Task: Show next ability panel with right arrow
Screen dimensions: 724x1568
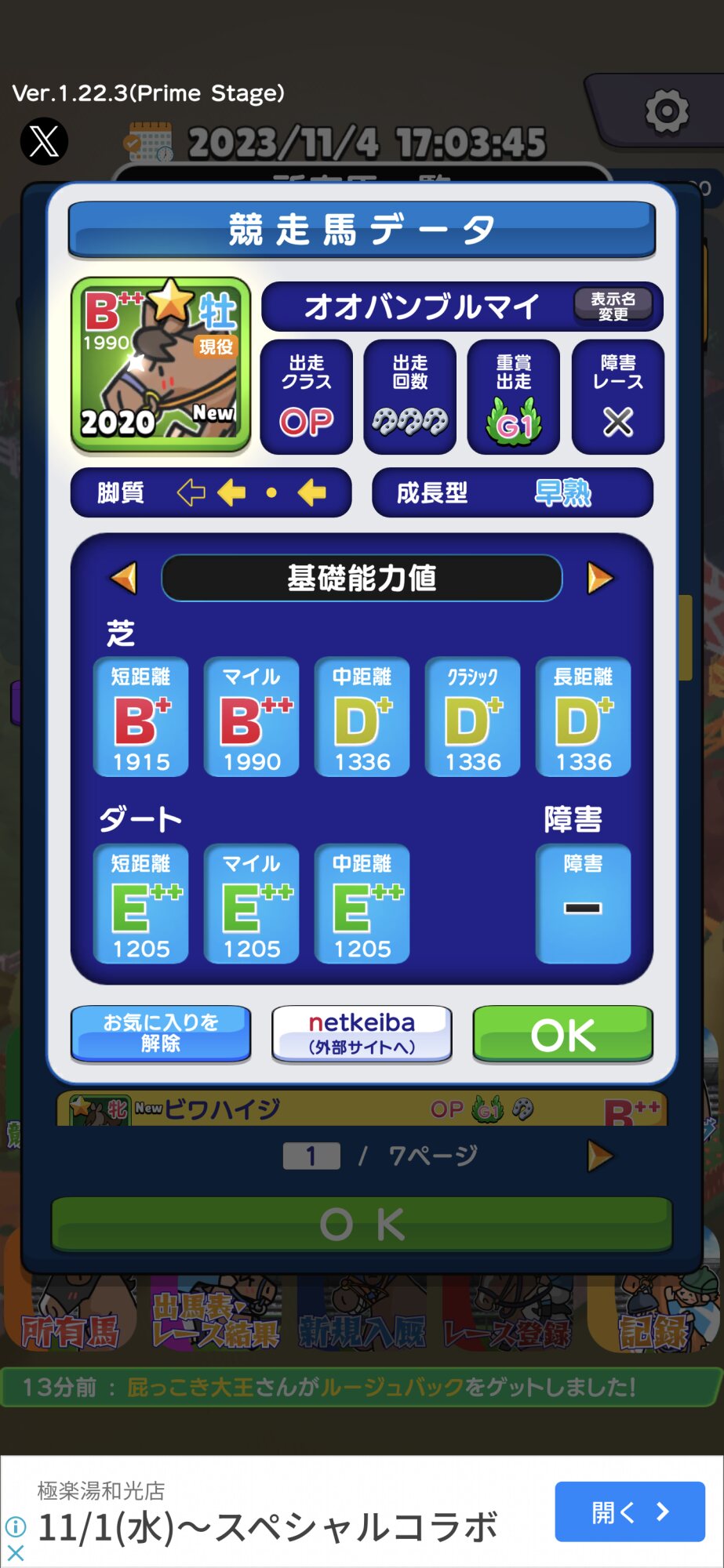Action: [x=599, y=578]
